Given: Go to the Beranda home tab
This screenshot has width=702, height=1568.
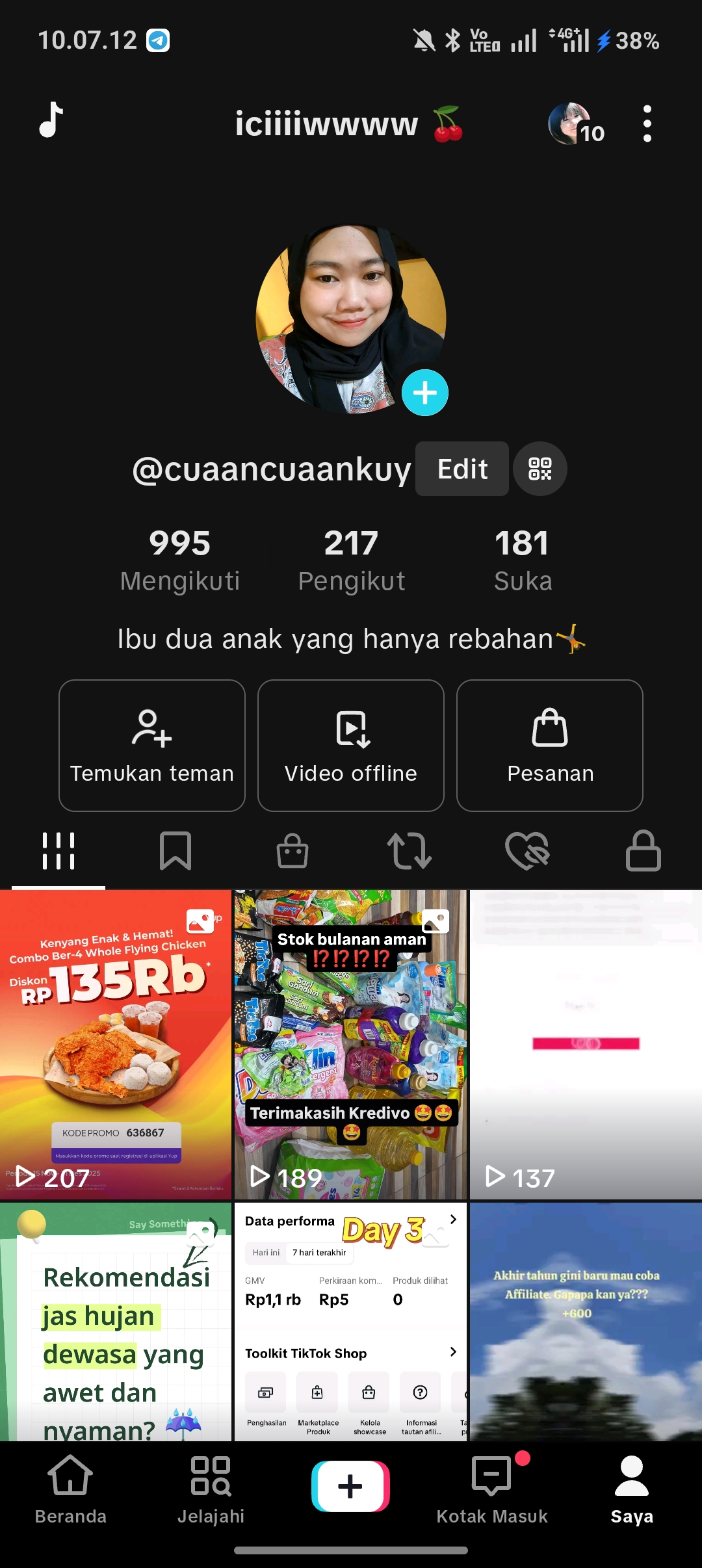Looking at the screenshot, I should tap(70, 1489).
